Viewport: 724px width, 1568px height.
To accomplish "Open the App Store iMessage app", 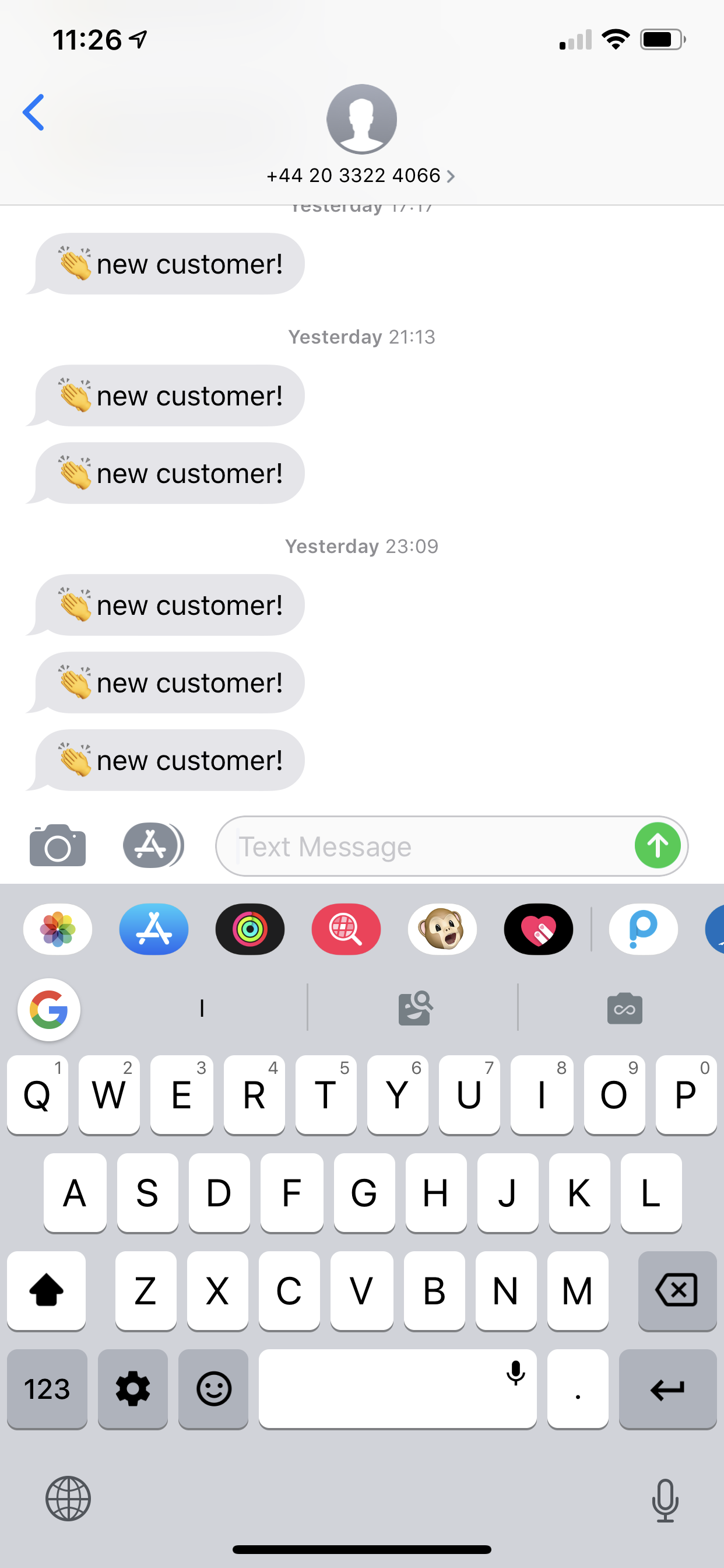I will (154, 929).
